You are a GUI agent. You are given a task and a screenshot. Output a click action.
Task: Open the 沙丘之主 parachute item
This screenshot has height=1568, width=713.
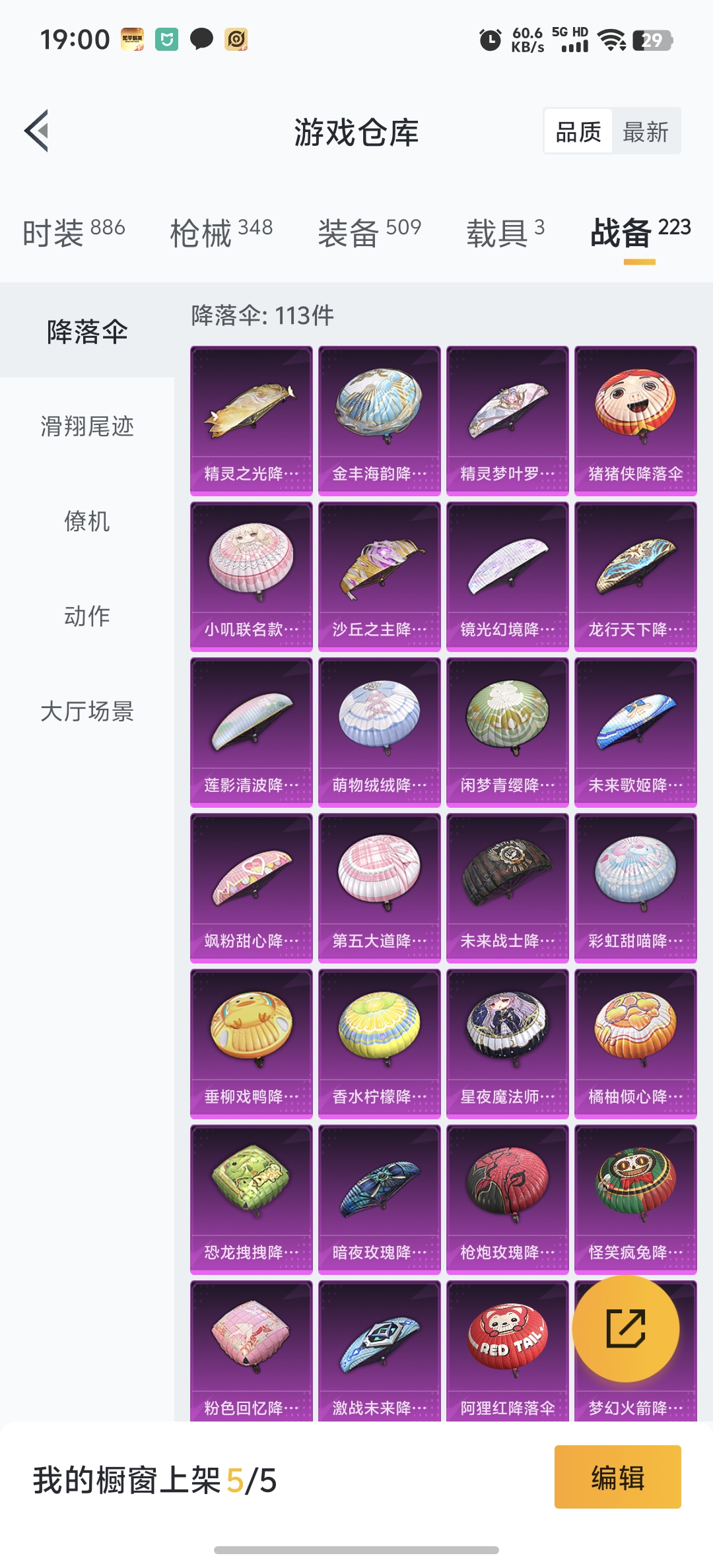[380, 577]
